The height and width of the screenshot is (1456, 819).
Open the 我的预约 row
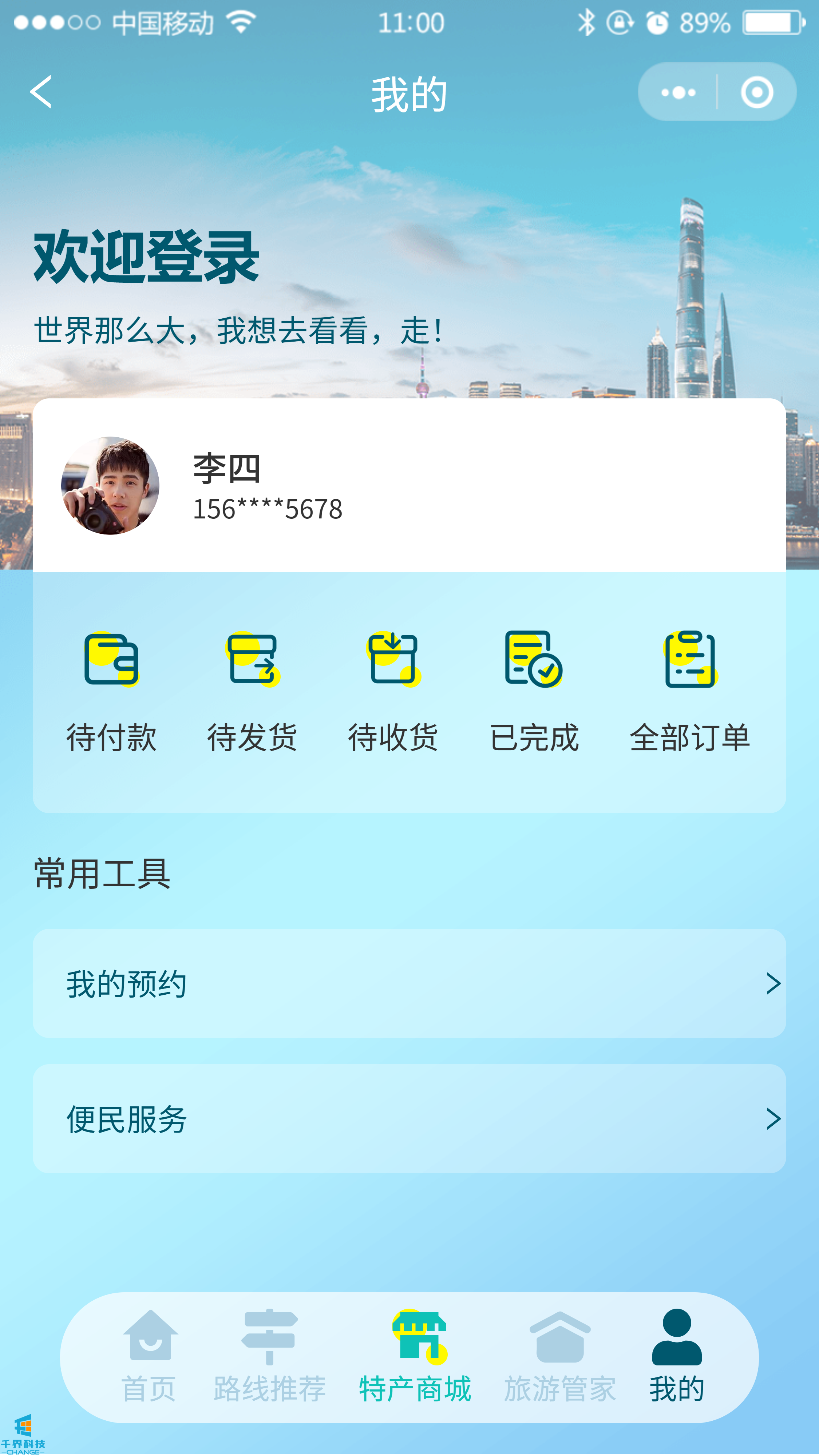409,983
